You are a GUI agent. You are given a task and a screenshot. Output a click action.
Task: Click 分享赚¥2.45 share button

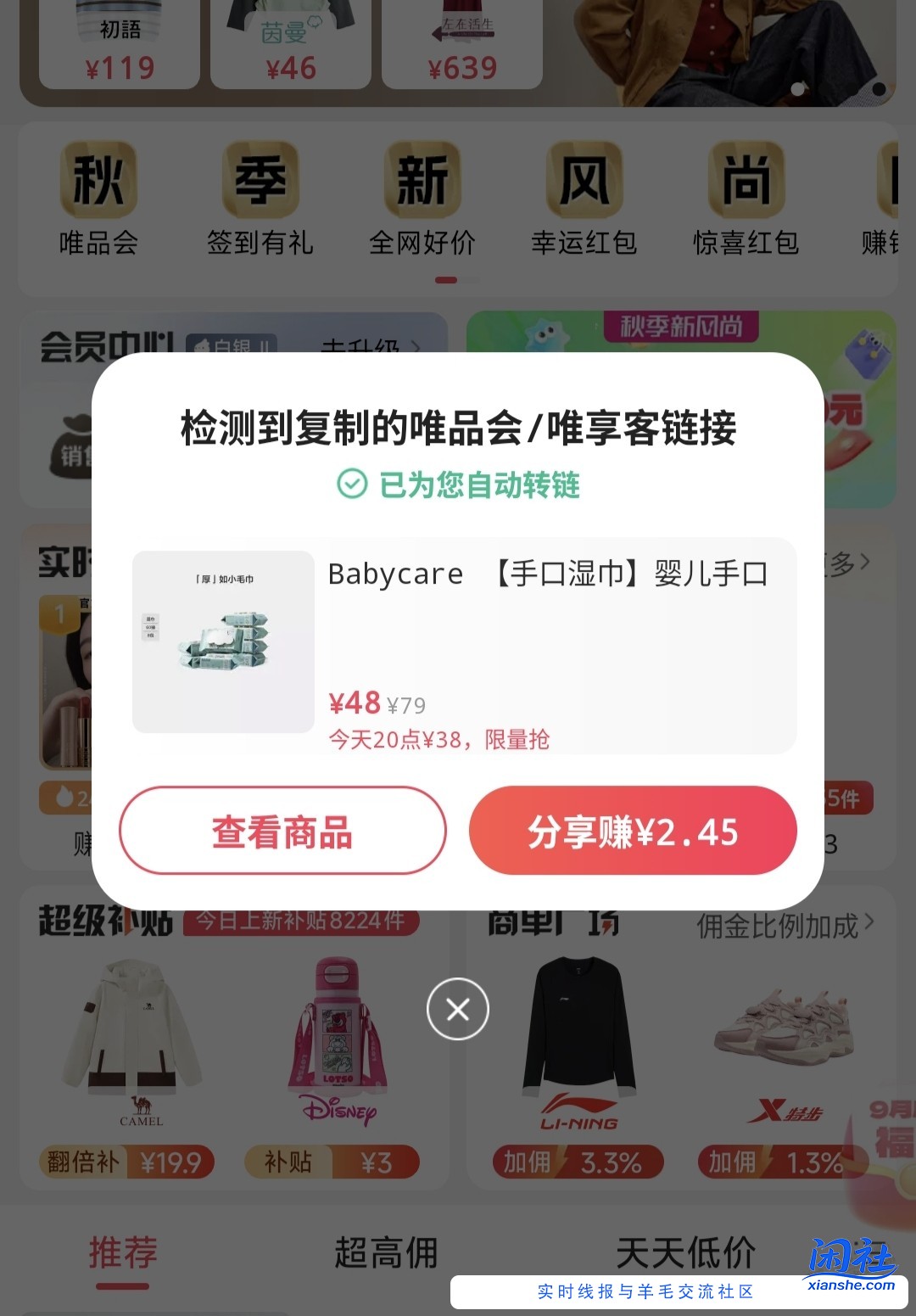(633, 832)
